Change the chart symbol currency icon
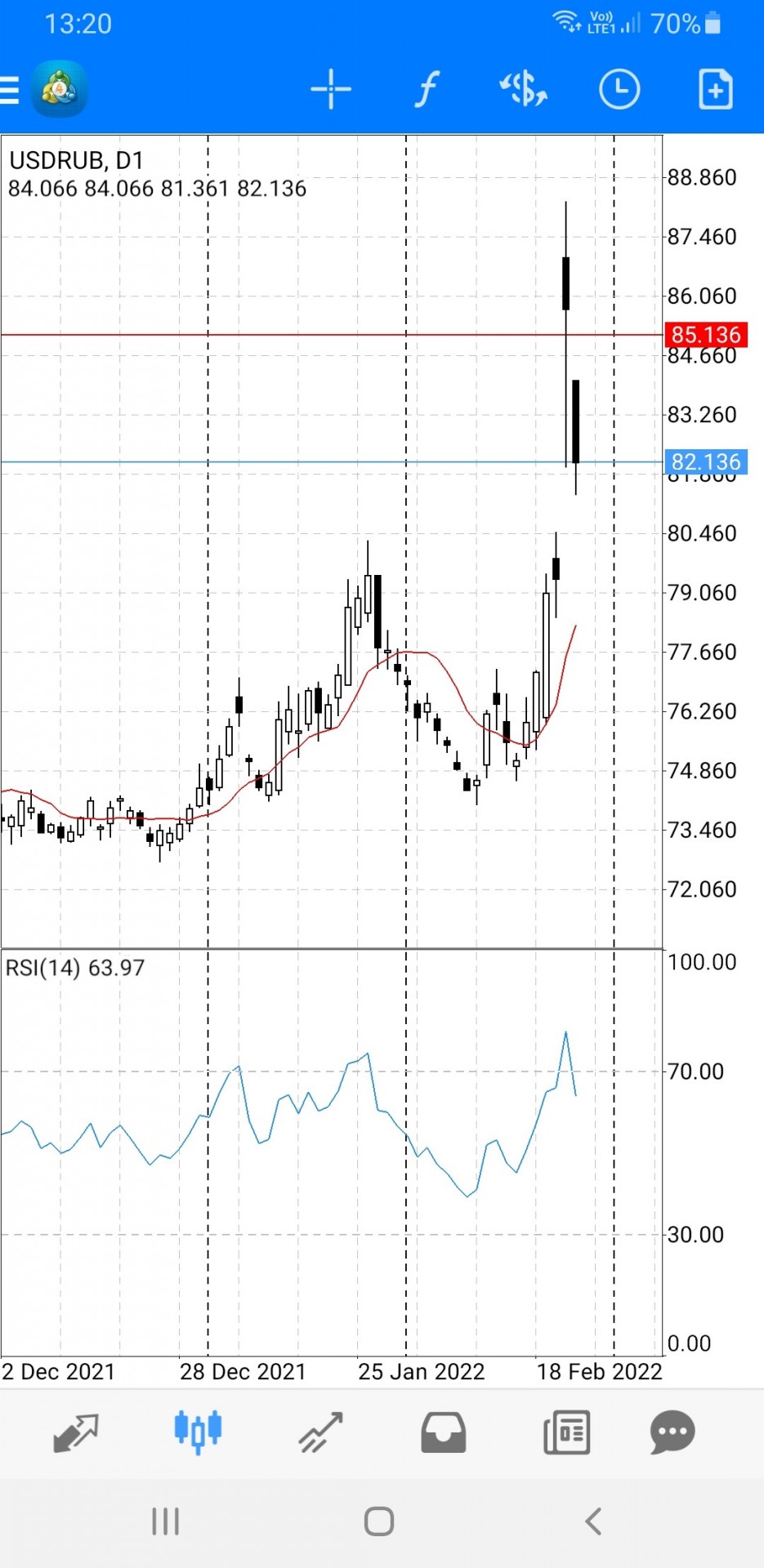This screenshot has height=1568, width=764. tap(523, 90)
